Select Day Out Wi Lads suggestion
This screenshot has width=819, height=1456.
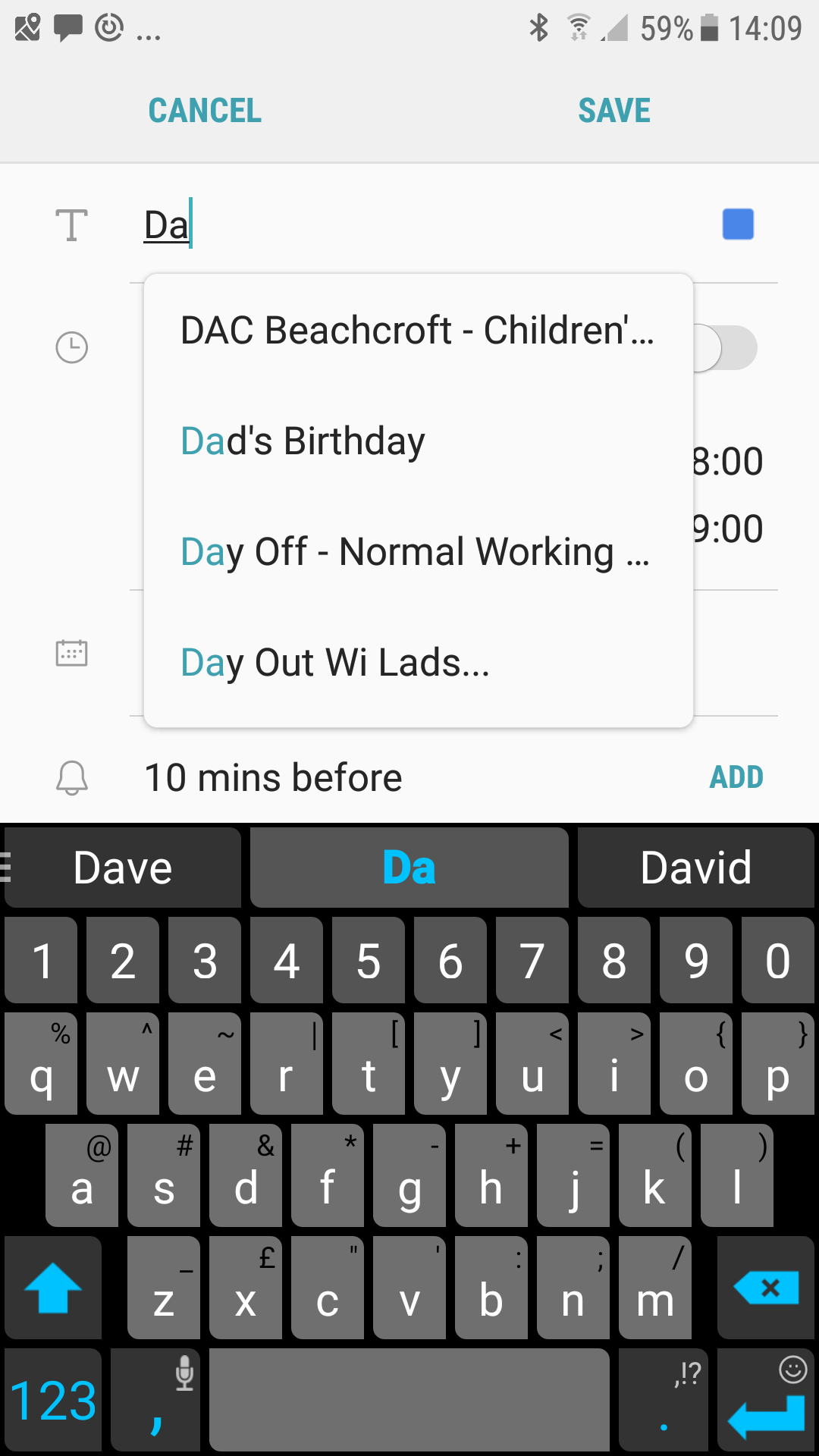point(418,663)
